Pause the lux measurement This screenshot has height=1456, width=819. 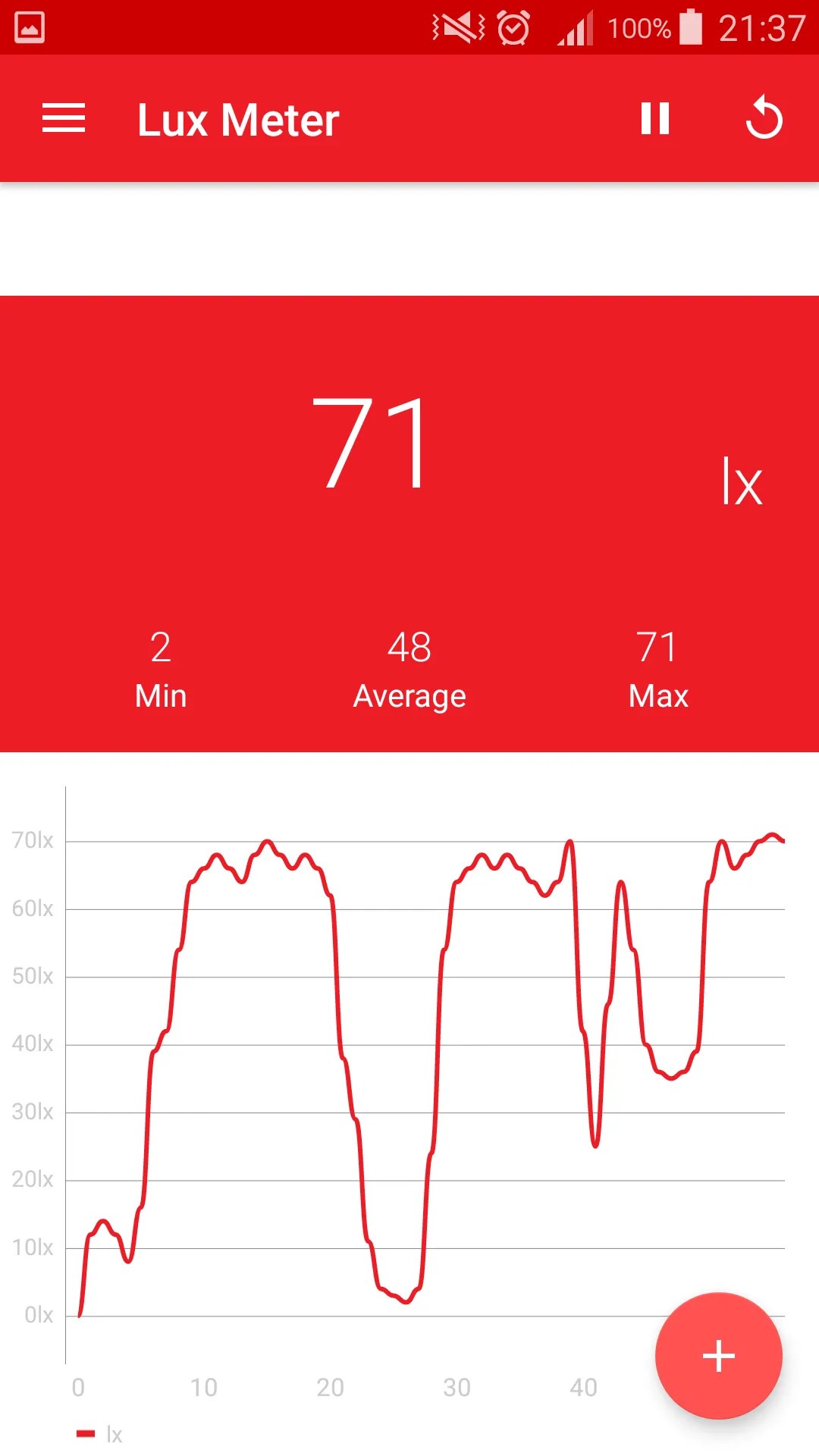[655, 118]
